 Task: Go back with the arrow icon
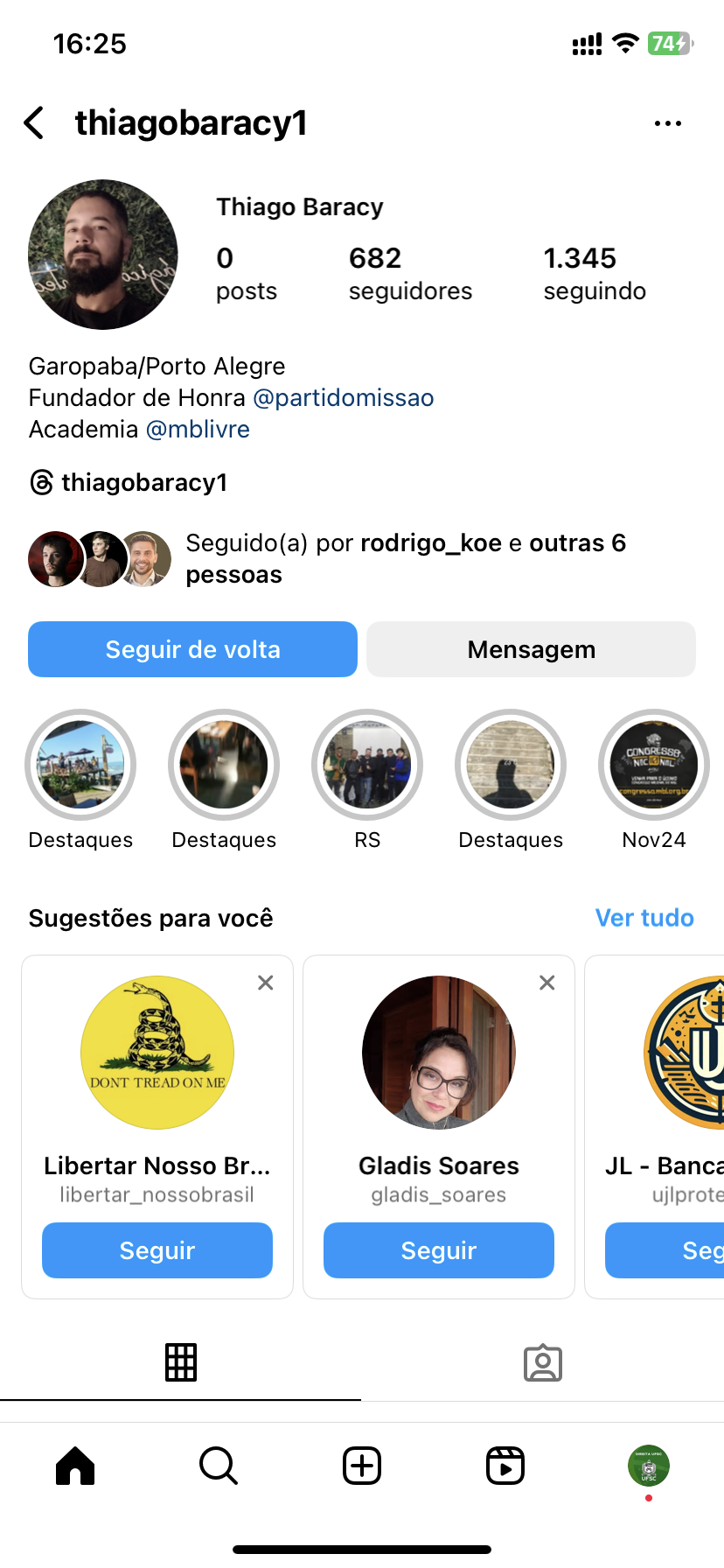34,123
